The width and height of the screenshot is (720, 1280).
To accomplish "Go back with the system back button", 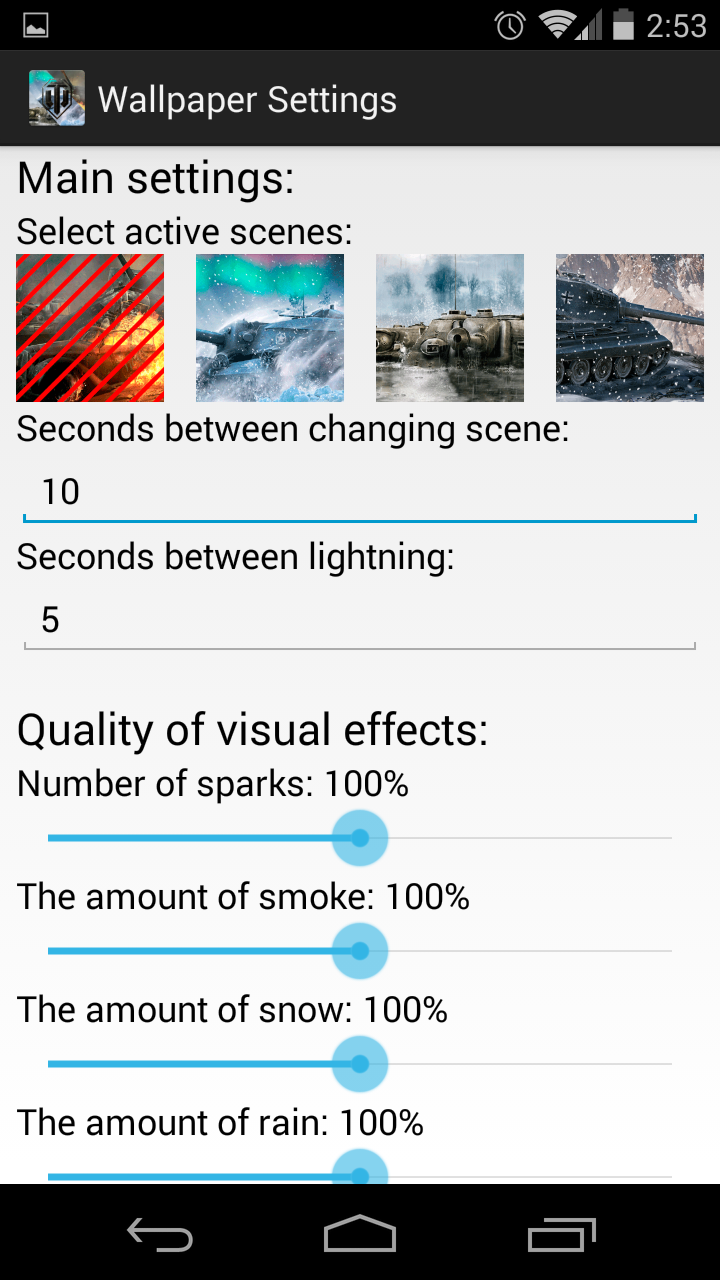I will [160, 1236].
